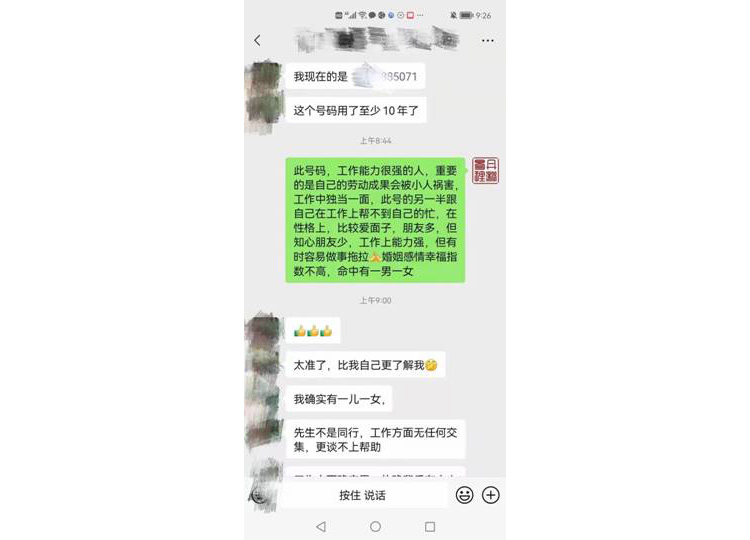Go back to the chat list
This screenshot has width=750, height=540.
coord(257,40)
